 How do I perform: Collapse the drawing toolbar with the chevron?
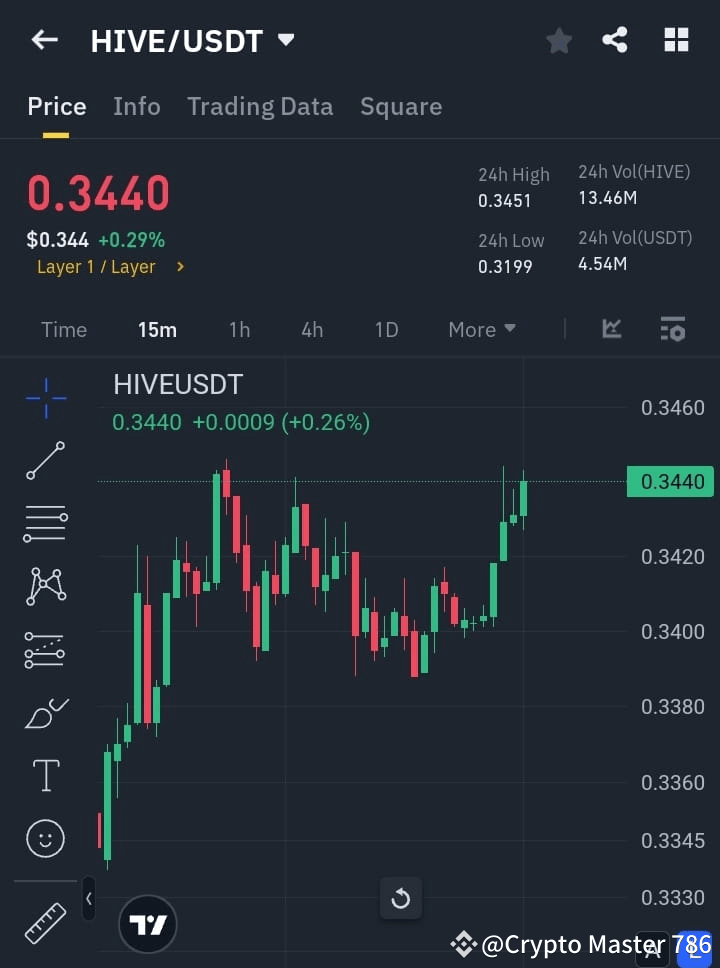tap(88, 898)
